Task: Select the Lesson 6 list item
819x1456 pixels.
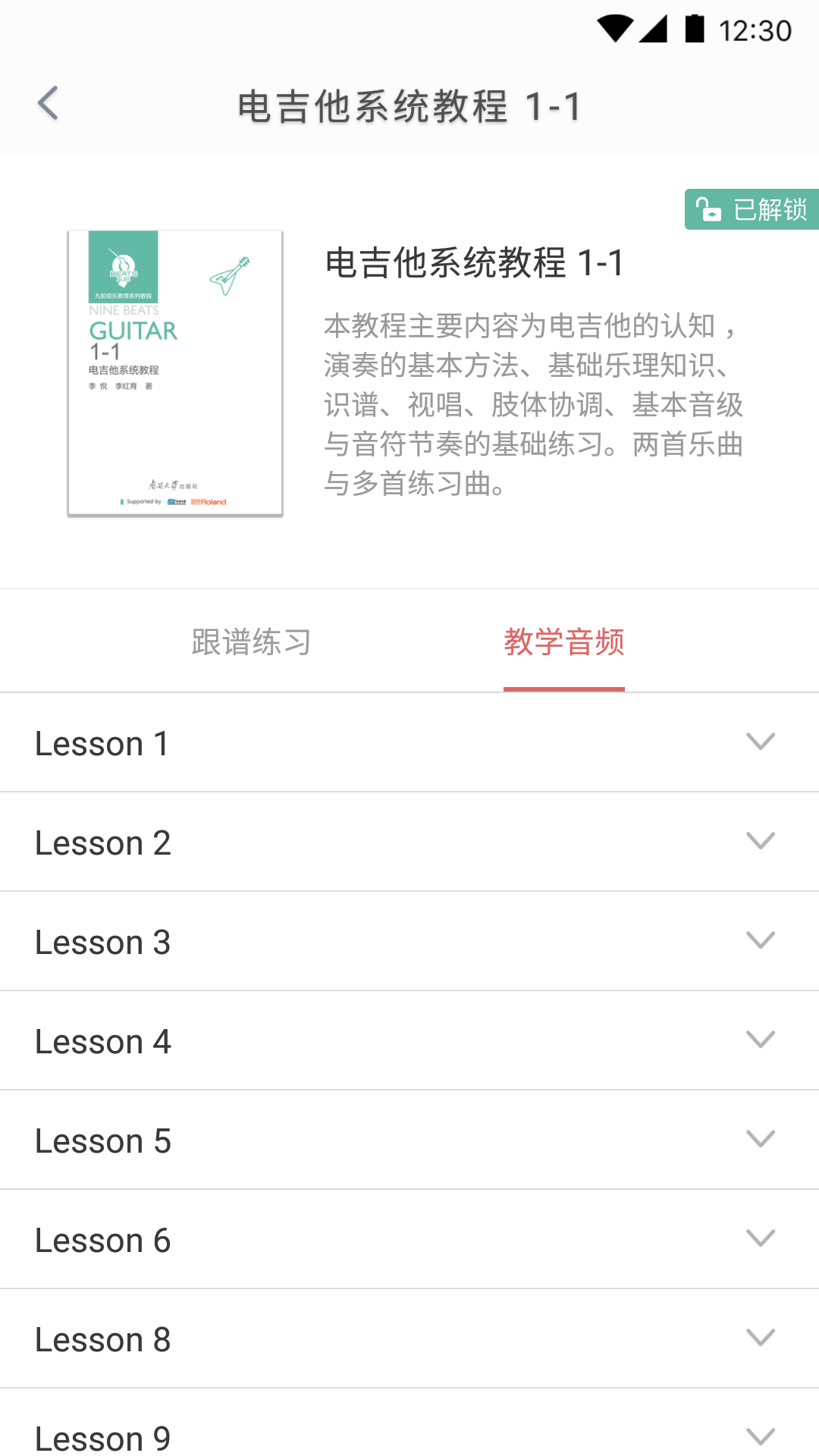Action: tap(409, 1239)
